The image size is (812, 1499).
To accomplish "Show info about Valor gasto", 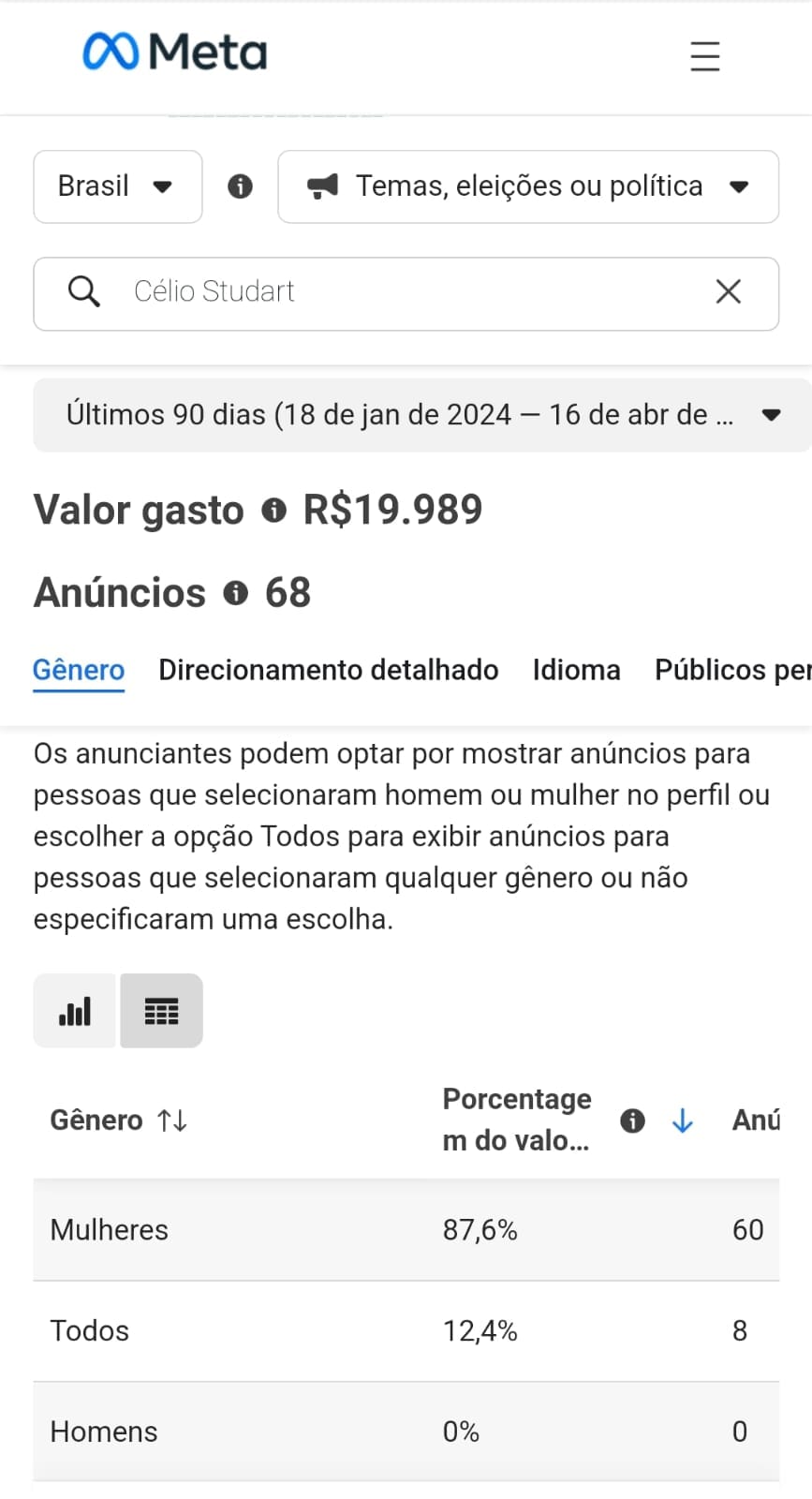I will [273, 511].
